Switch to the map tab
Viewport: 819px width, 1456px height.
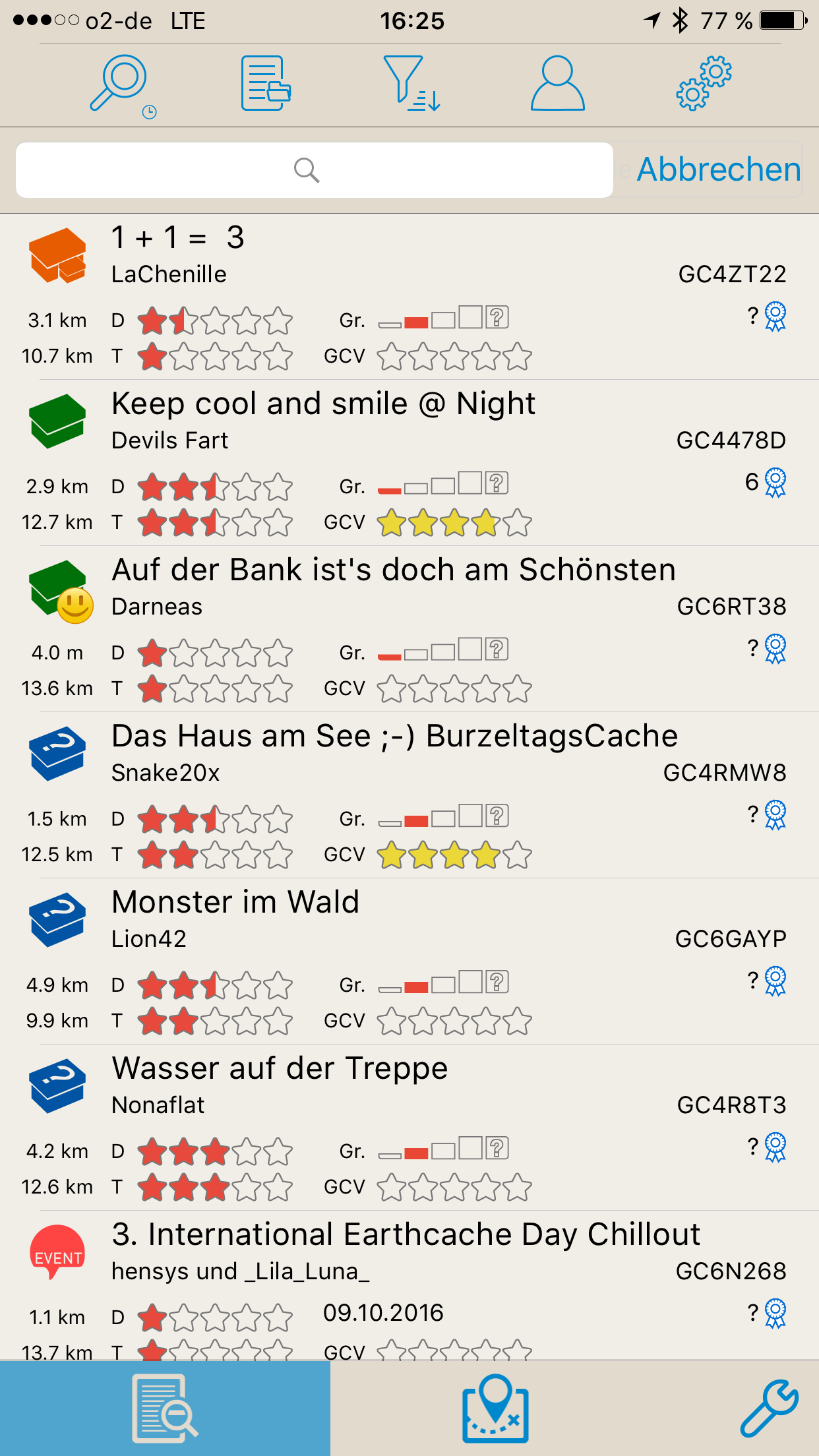495,1408
